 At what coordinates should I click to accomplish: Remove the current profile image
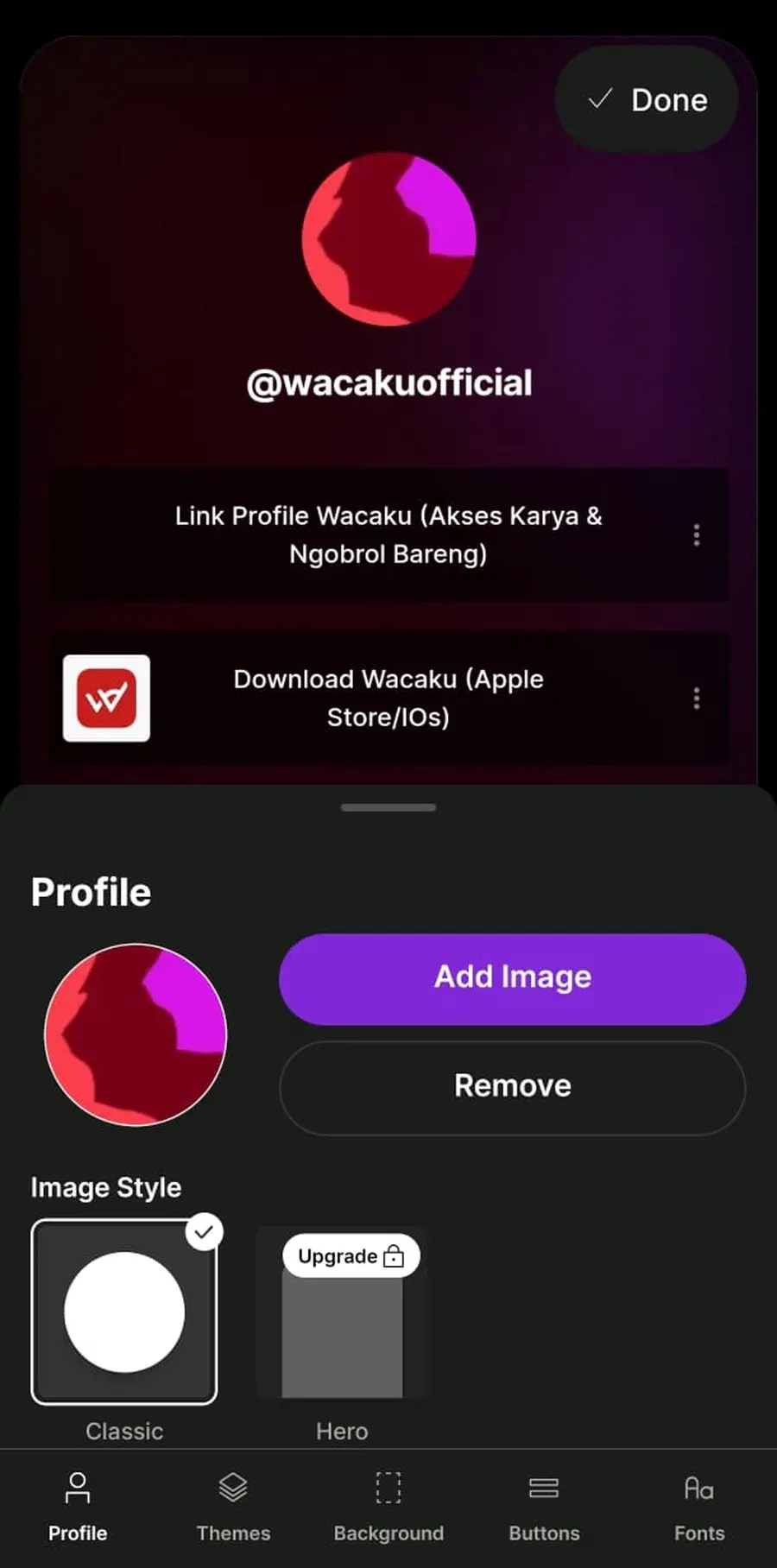pos(512,1086)
